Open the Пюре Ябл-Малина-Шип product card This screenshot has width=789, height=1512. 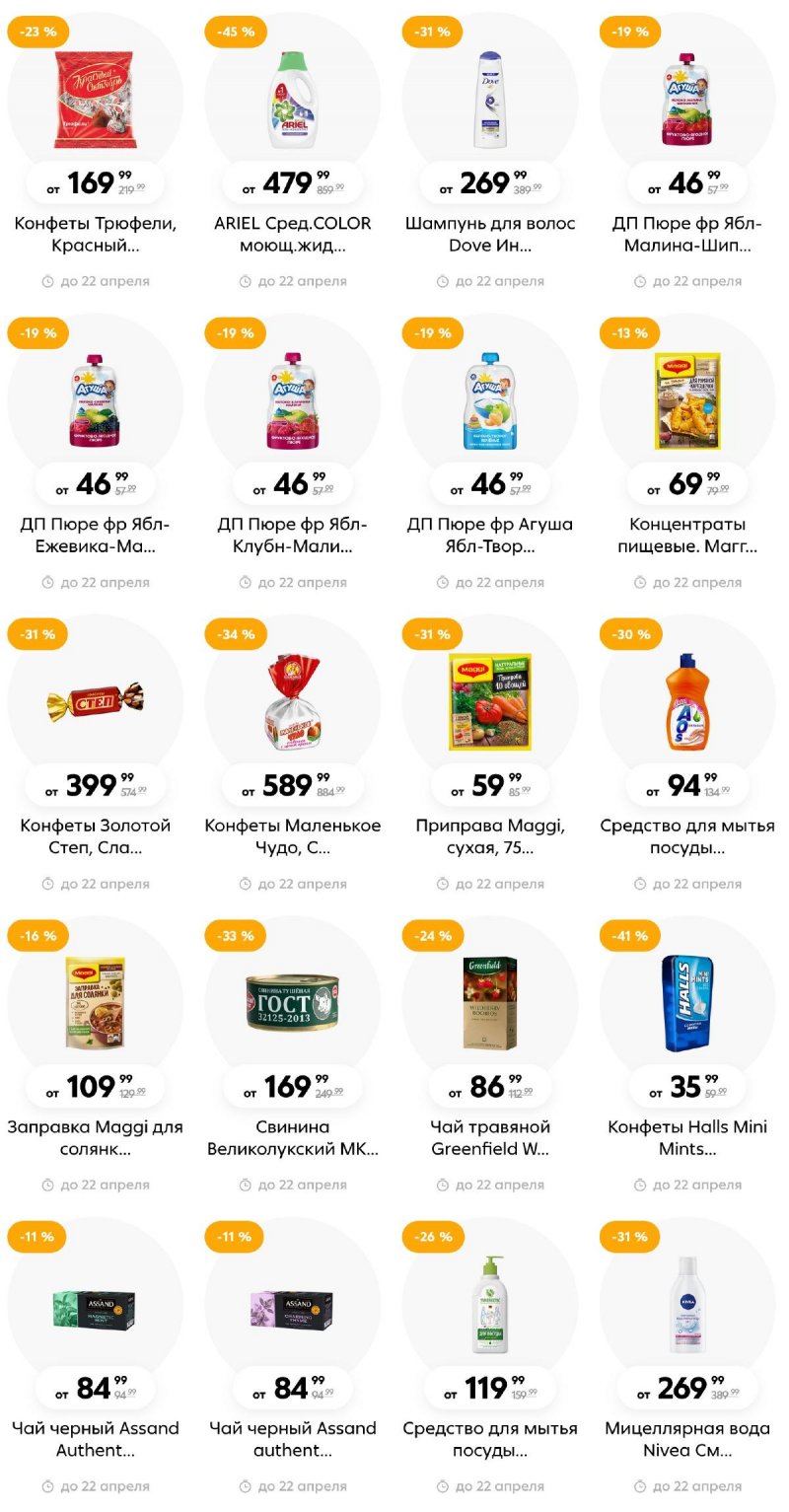(687, 99)
